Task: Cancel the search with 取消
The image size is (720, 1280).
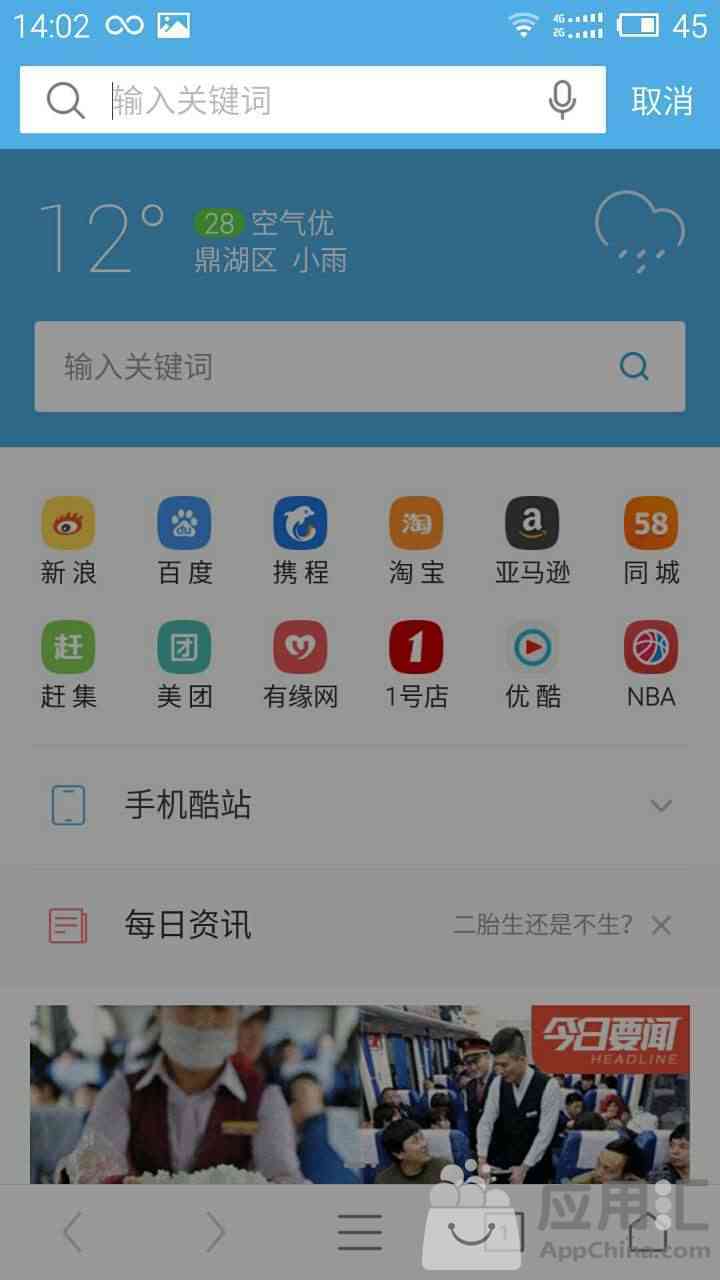Action: (x=662, y=100)
